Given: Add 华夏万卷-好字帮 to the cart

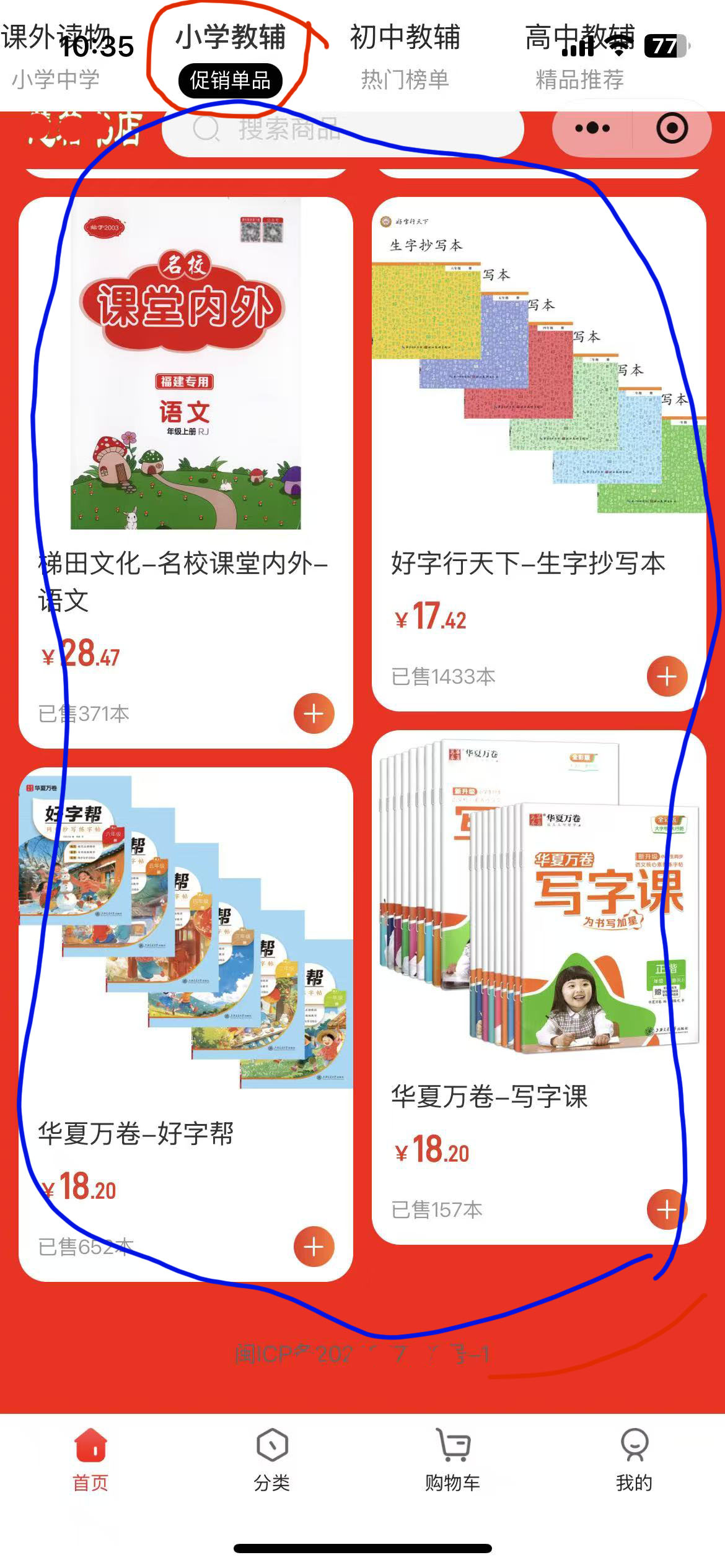Looking at the screenshot, I should 314,1247.
